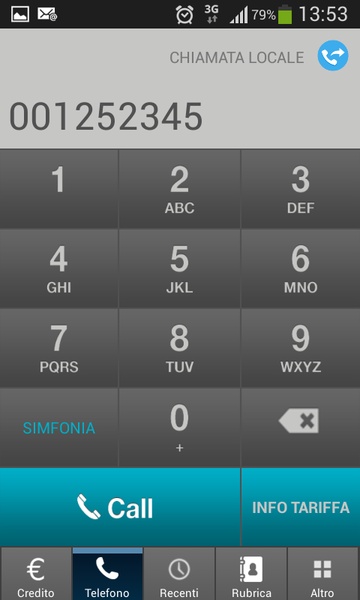Viewport: 360px width, 600px height.
Task: Tap the blue call-forward icon beside Chiamata Locale
Action: pos(333,56)
